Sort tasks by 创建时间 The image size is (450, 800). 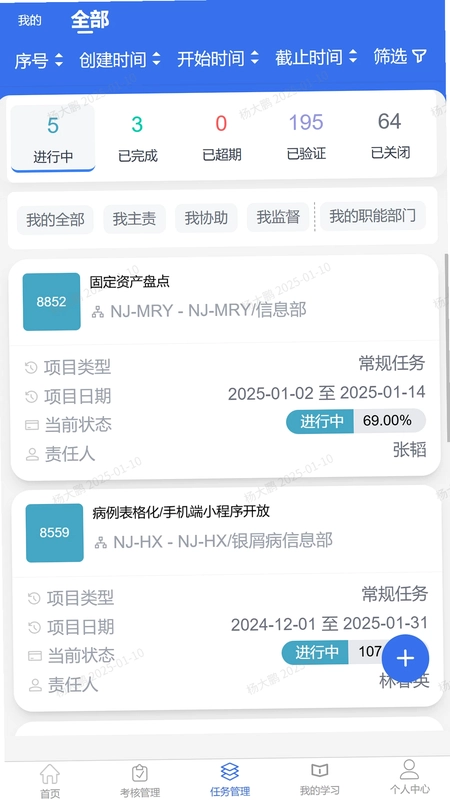(120, 60)
